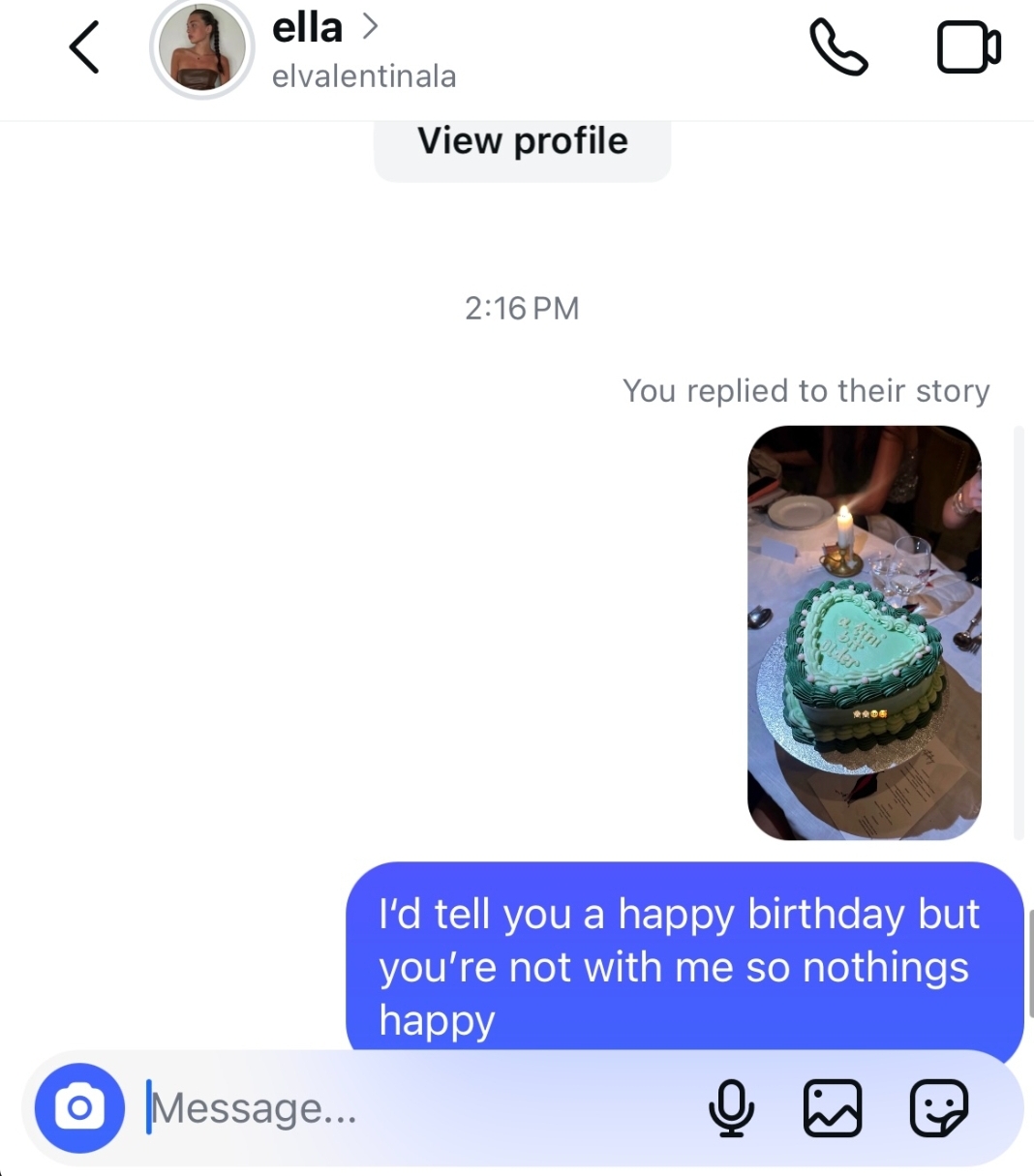The height and width of the screenshot is (1176, 1034).
Task: Go back to the inbox
Action: pos(85,47)
